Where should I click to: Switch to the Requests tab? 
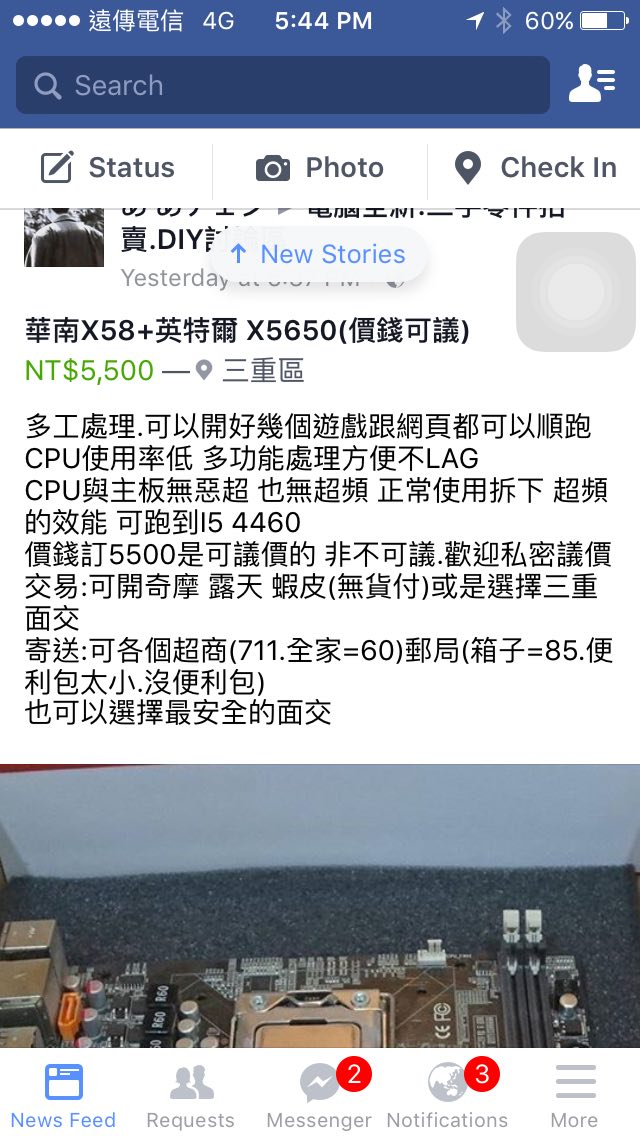click(x=191, y=1094)
